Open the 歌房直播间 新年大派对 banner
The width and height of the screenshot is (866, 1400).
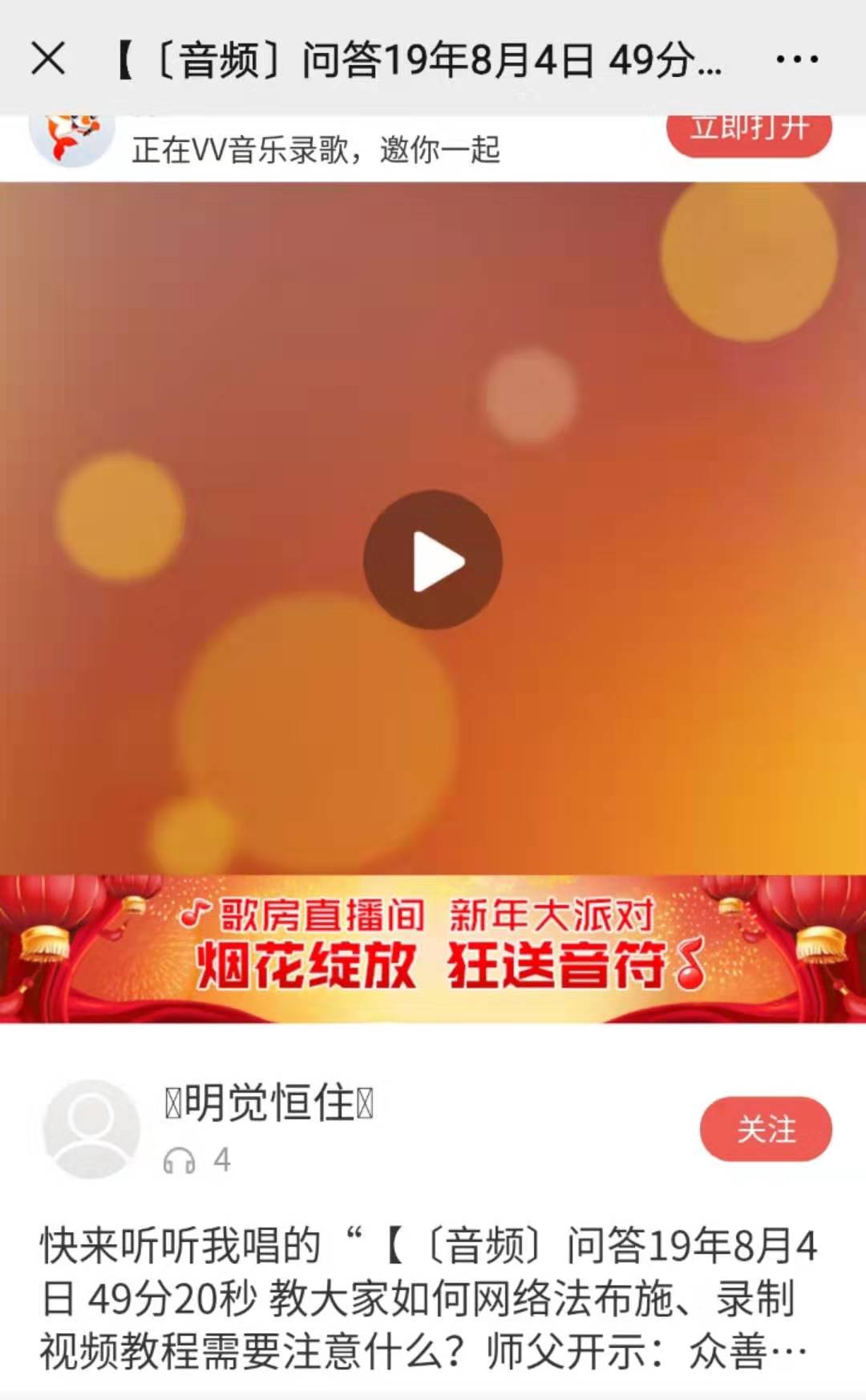point(433,948)
